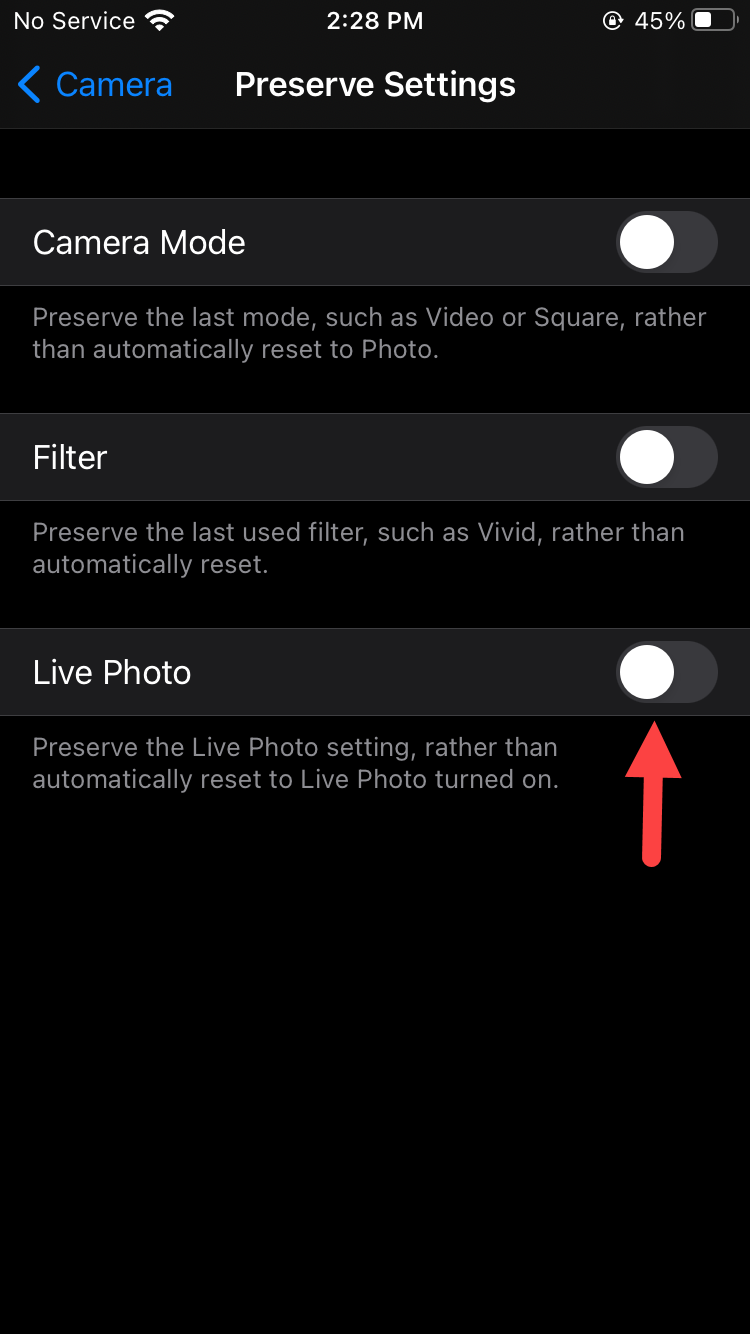Turn on the Filter toggle
The height and width of the screenshot is (1334, 750).
pyautogui.click(x=667, y=457)
